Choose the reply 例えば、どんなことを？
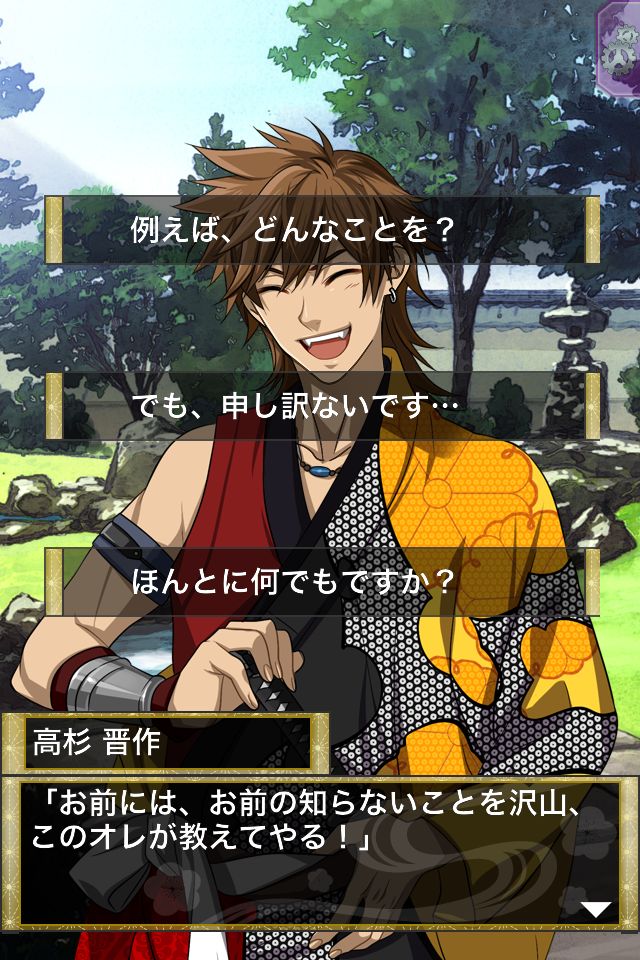Image resolution: width=640 pixels, height=960 pixels. point(322,231)
